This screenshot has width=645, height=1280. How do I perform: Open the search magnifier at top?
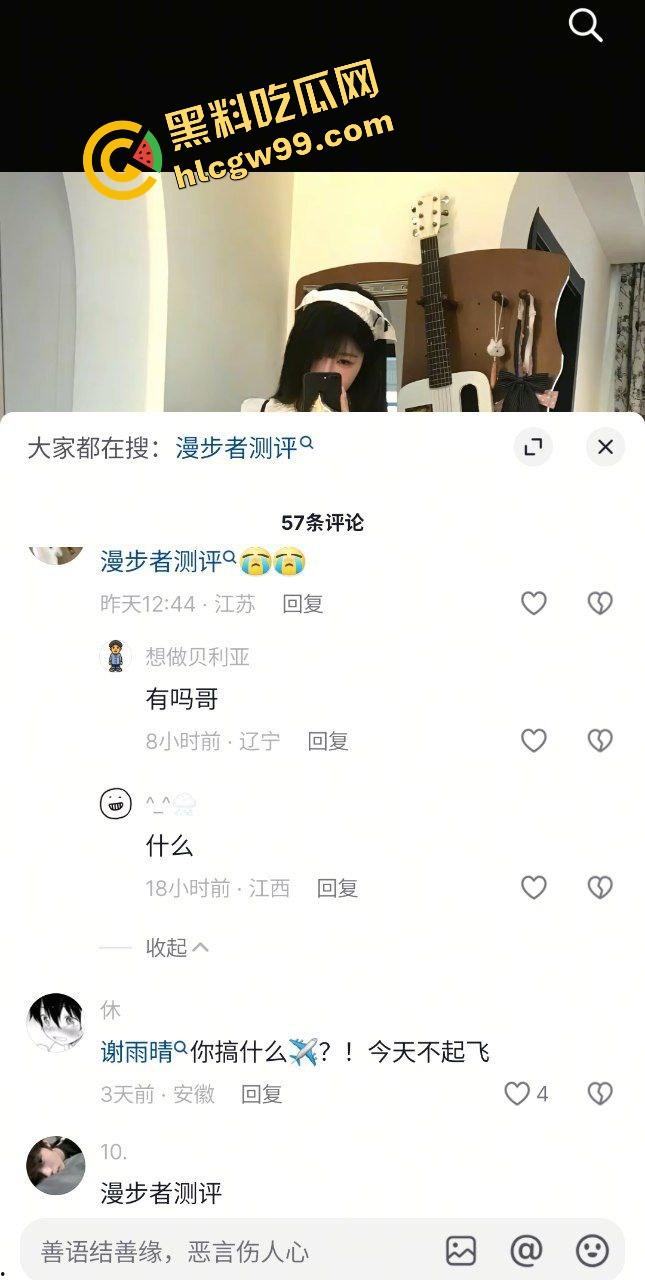pos(585,26)
